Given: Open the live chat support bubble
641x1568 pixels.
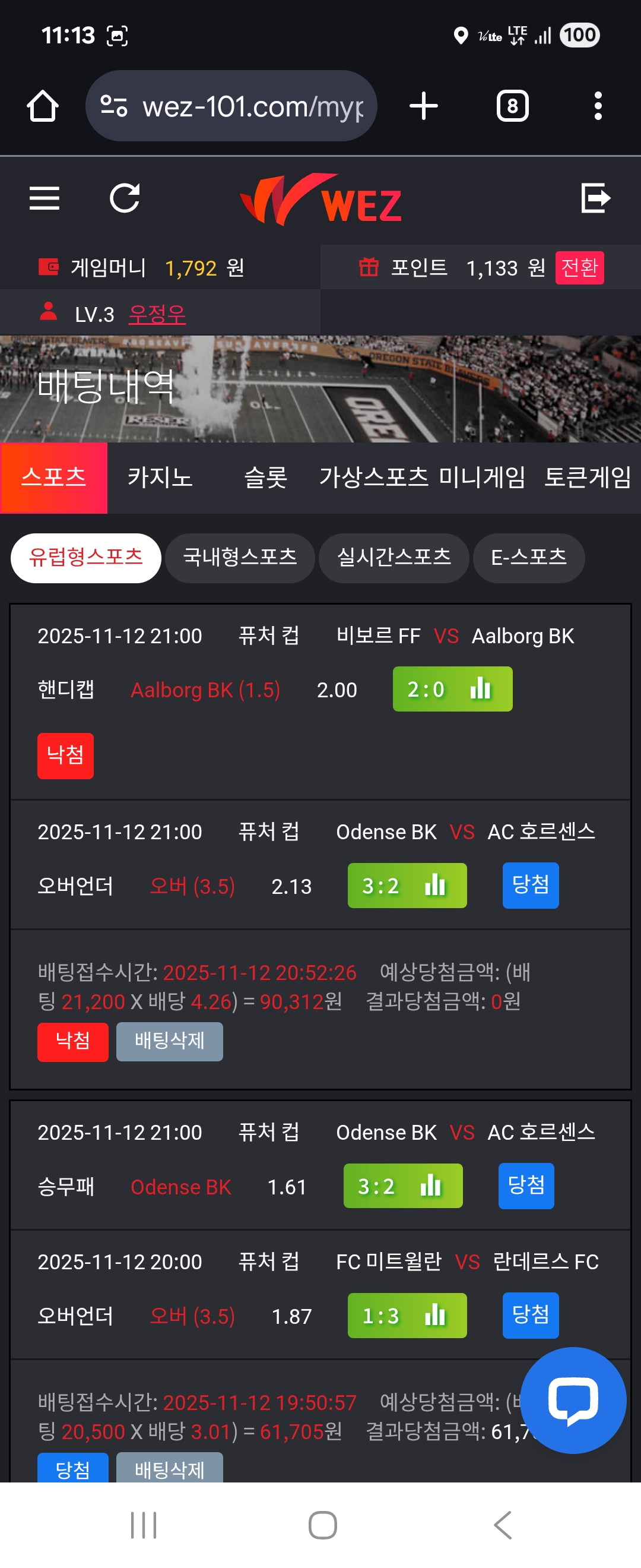Looking at the screenshot, I should tap(573, 1399).
